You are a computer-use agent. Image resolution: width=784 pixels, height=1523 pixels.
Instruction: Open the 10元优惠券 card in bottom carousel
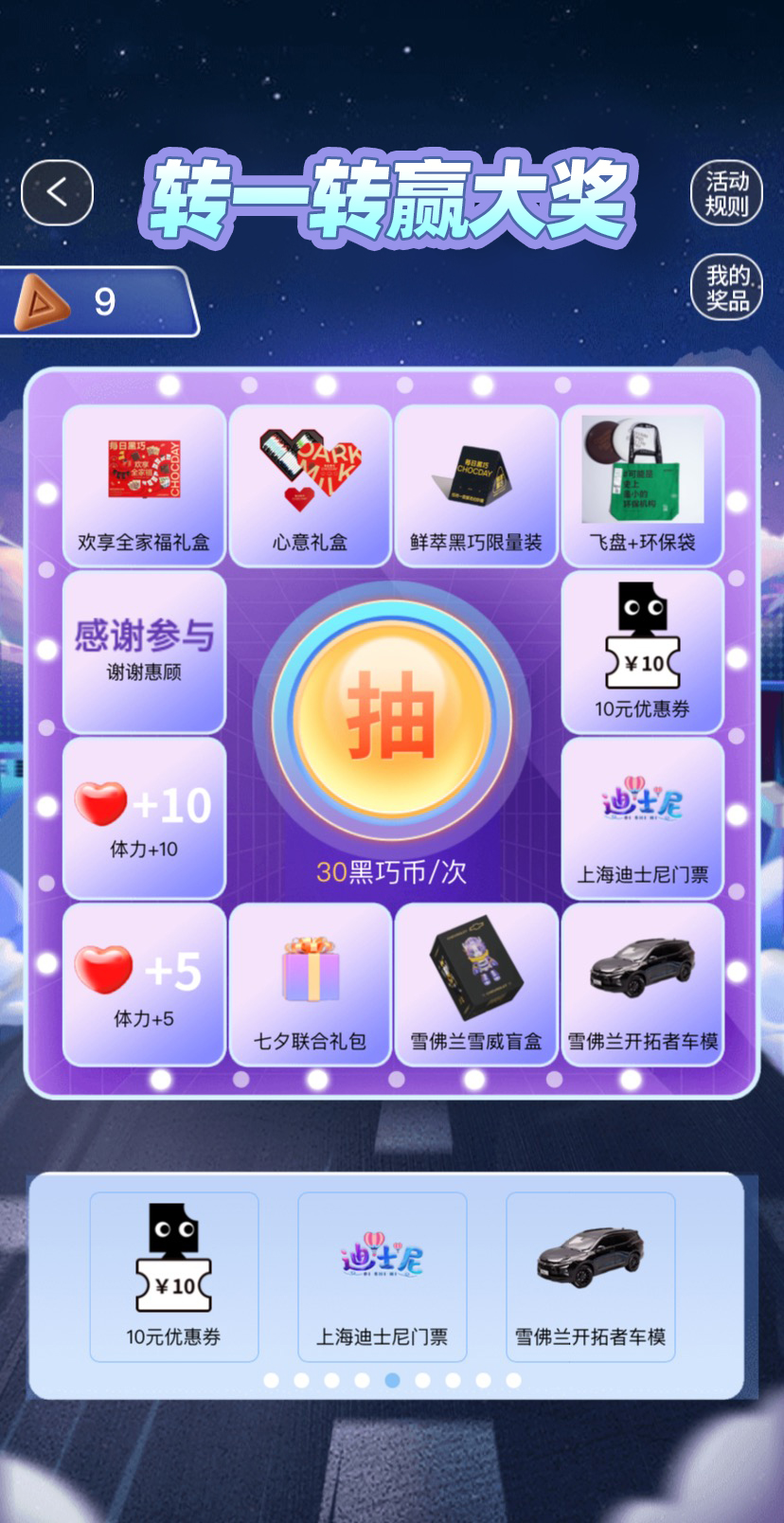coord(174,1277)
